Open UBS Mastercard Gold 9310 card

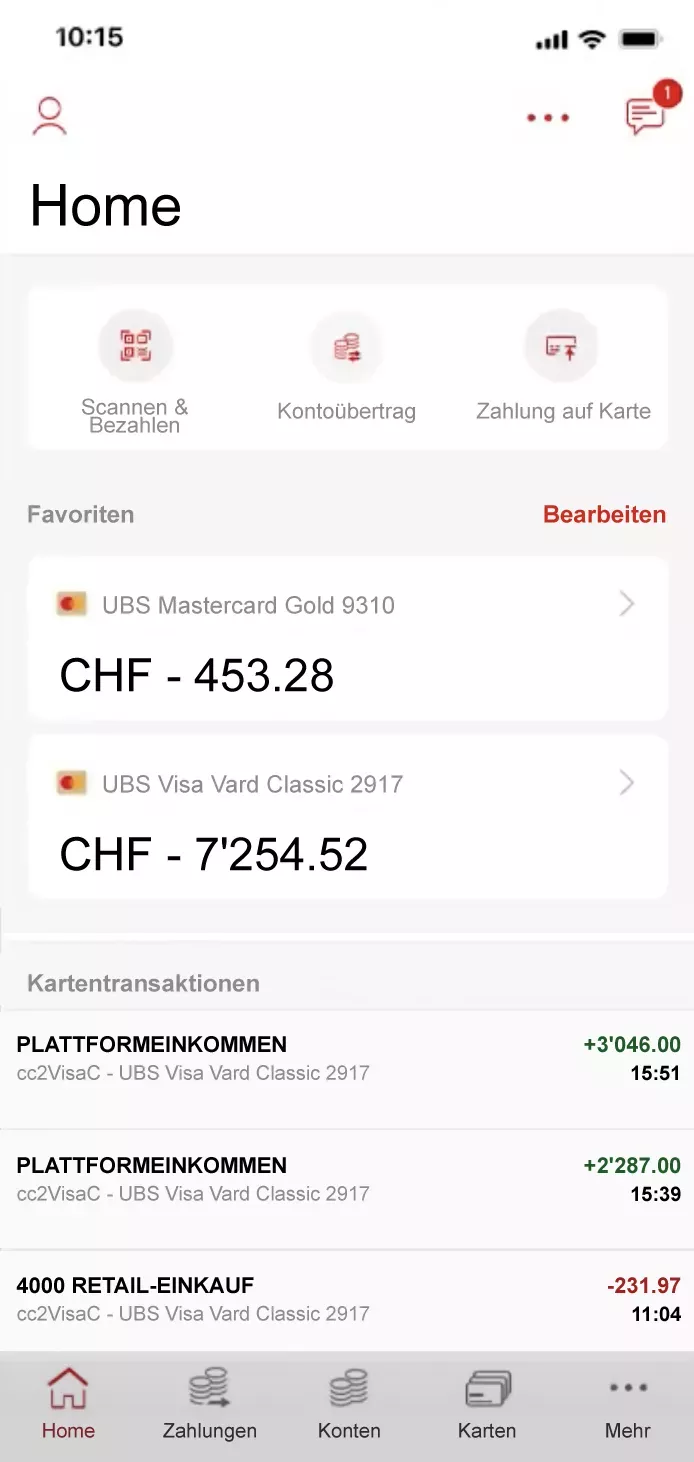click(x=347, y=638)
